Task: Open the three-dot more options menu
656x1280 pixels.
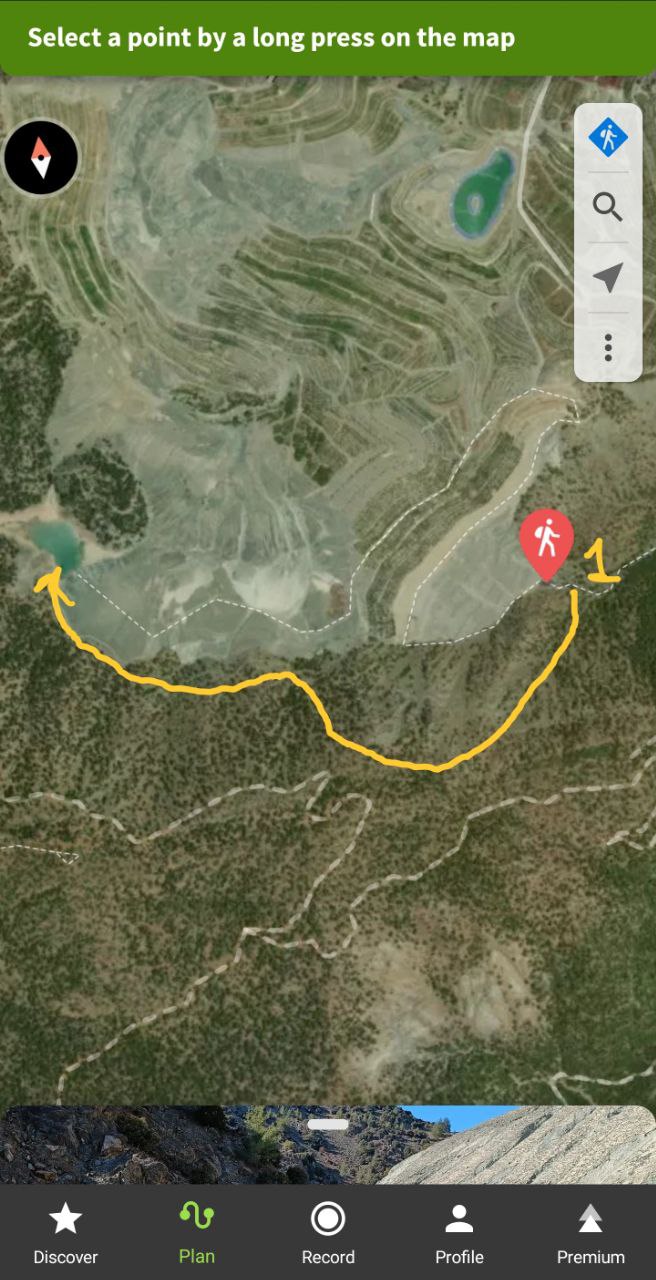Action: point(608,347)
